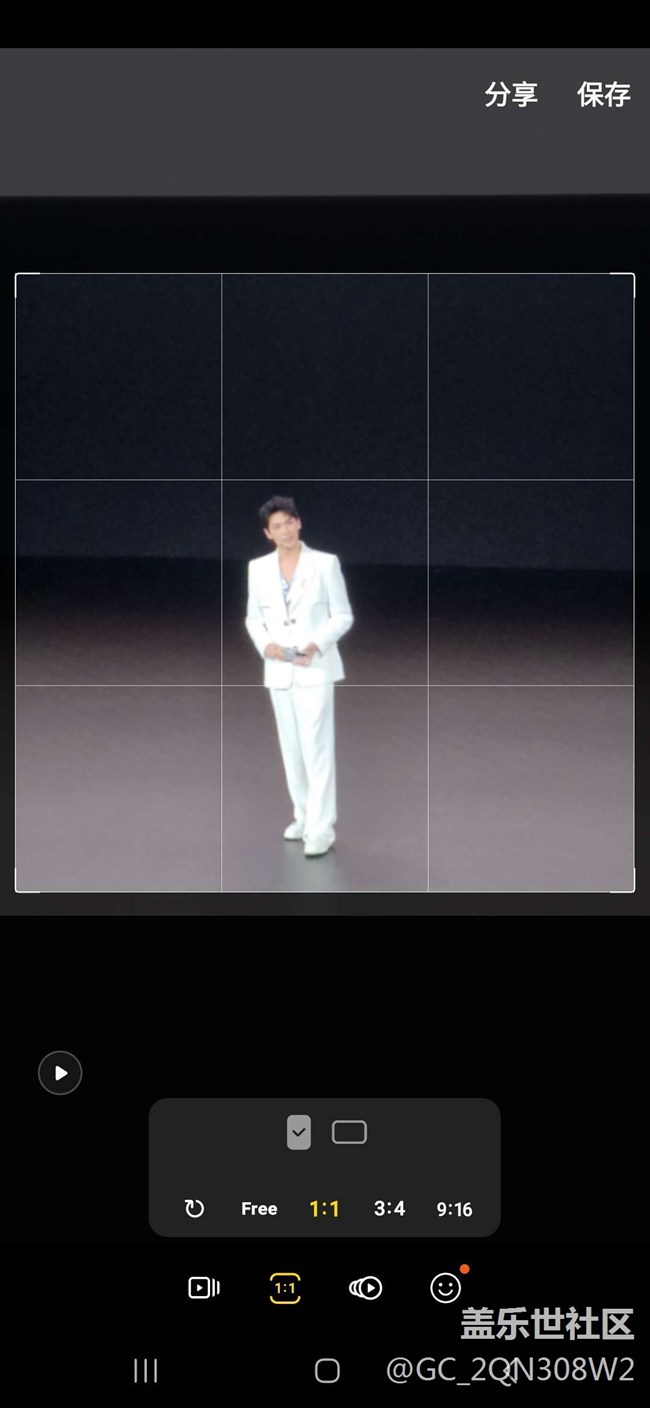
Task: Choose the Free crop ratio
Action: (x=259, y=1209)
